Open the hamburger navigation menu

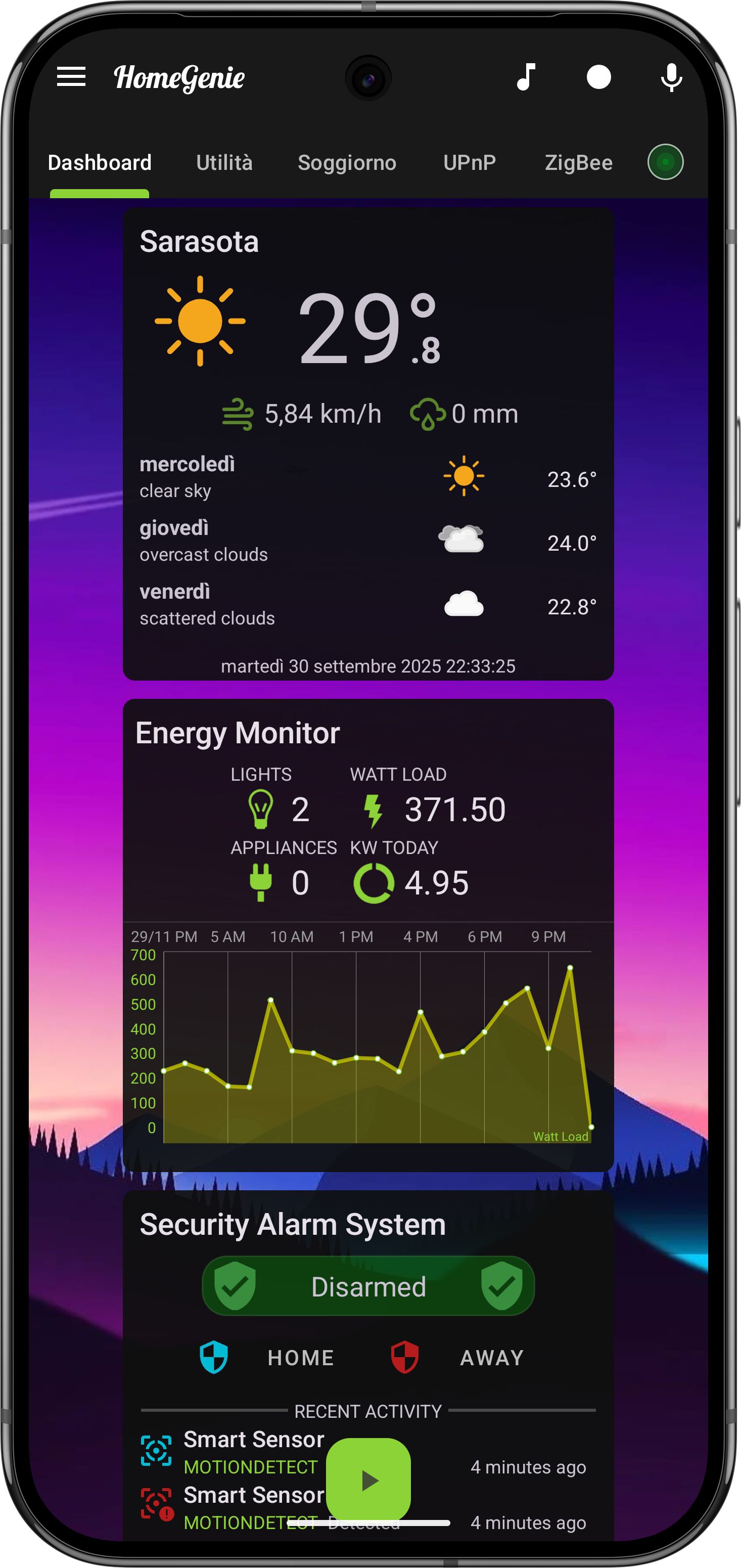tap(71, 77)
